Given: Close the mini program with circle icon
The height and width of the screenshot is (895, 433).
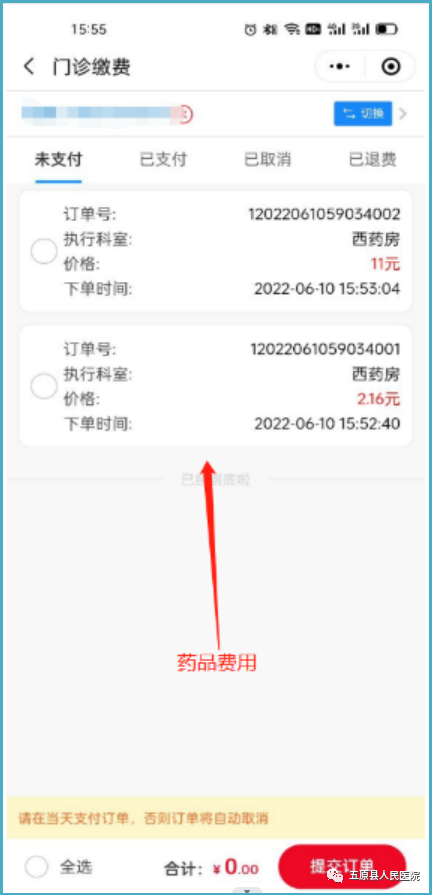Looking at the screenshot, I should pyautogui.click(x=391, y=67).
